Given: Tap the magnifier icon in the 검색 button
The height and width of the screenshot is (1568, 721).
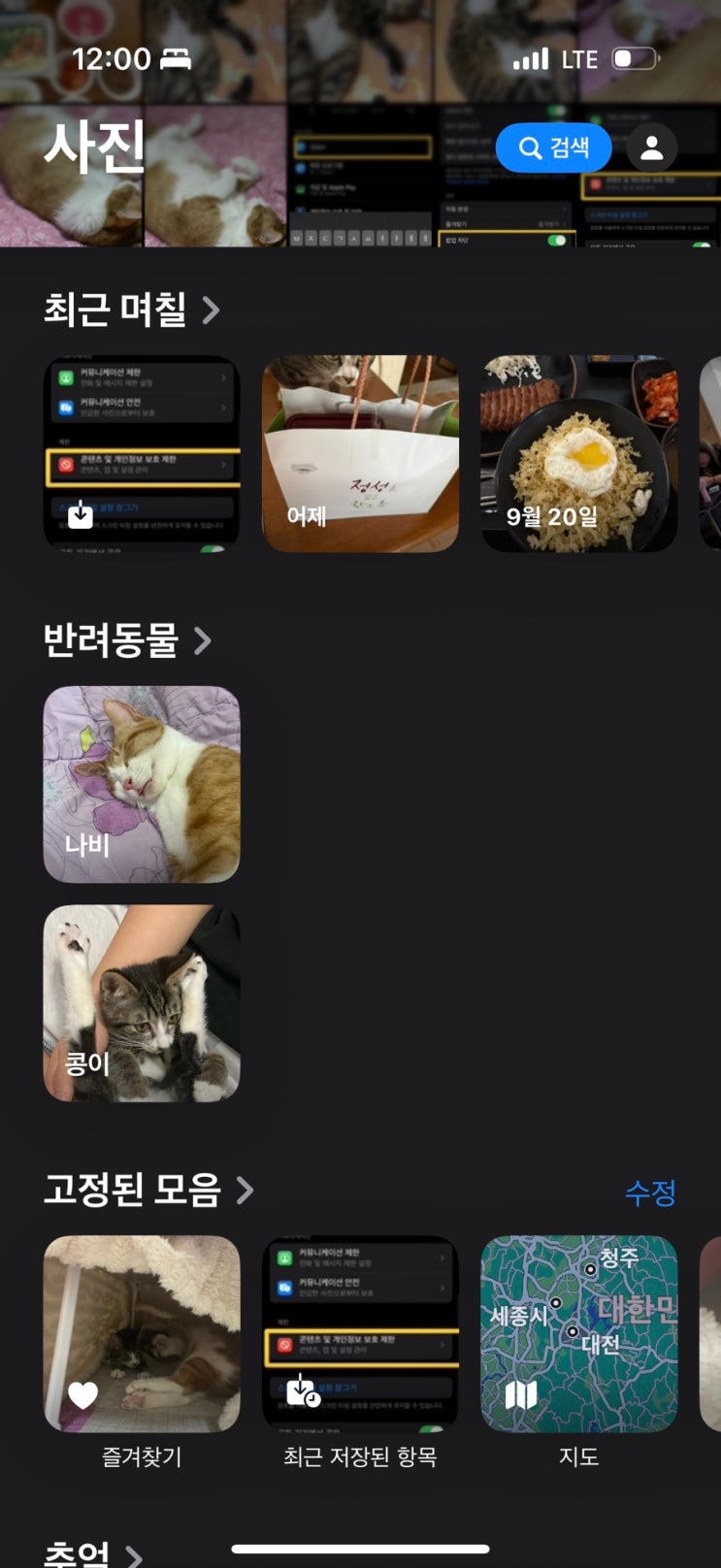Looking at the screenshot, I should click(x=529, y=147).
